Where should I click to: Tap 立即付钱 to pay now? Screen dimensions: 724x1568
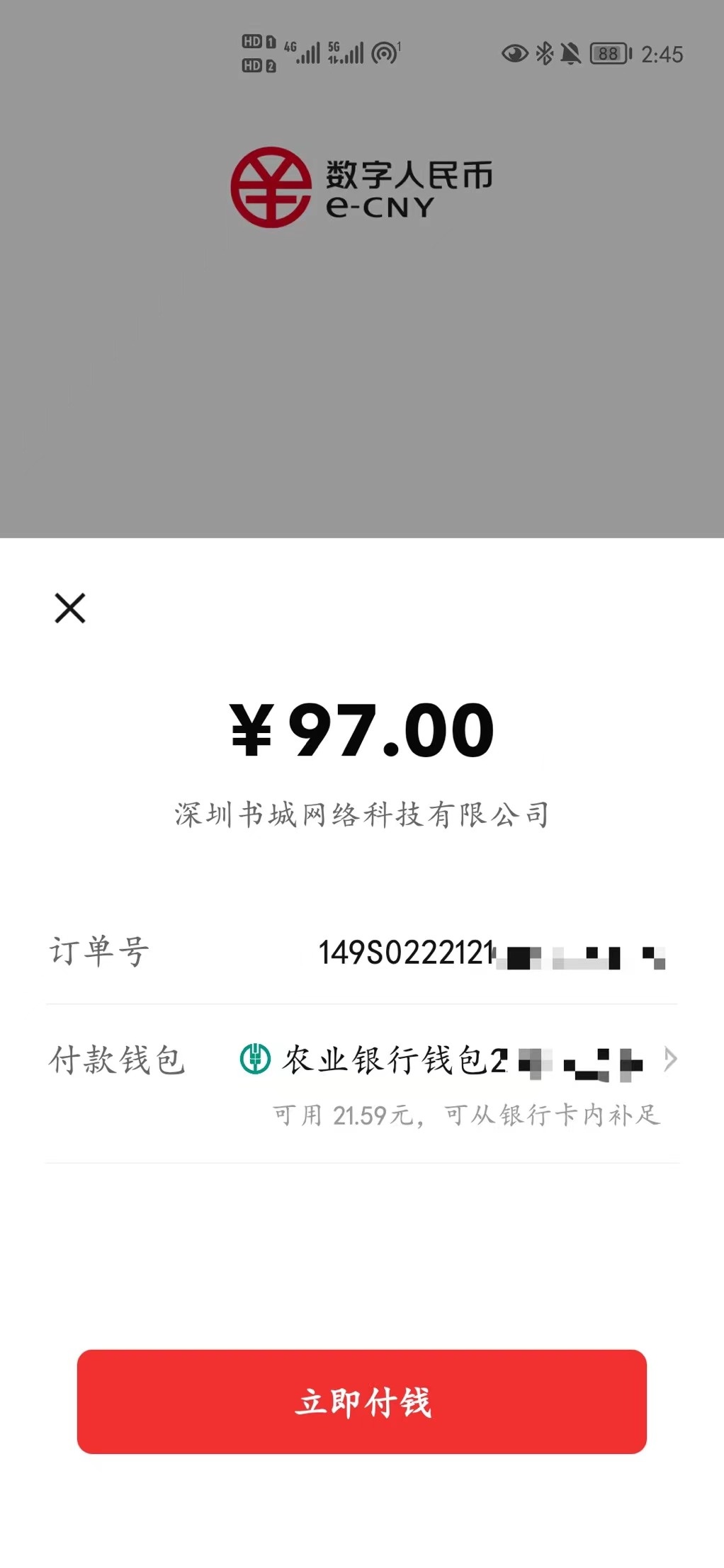tap(362, 1402)
